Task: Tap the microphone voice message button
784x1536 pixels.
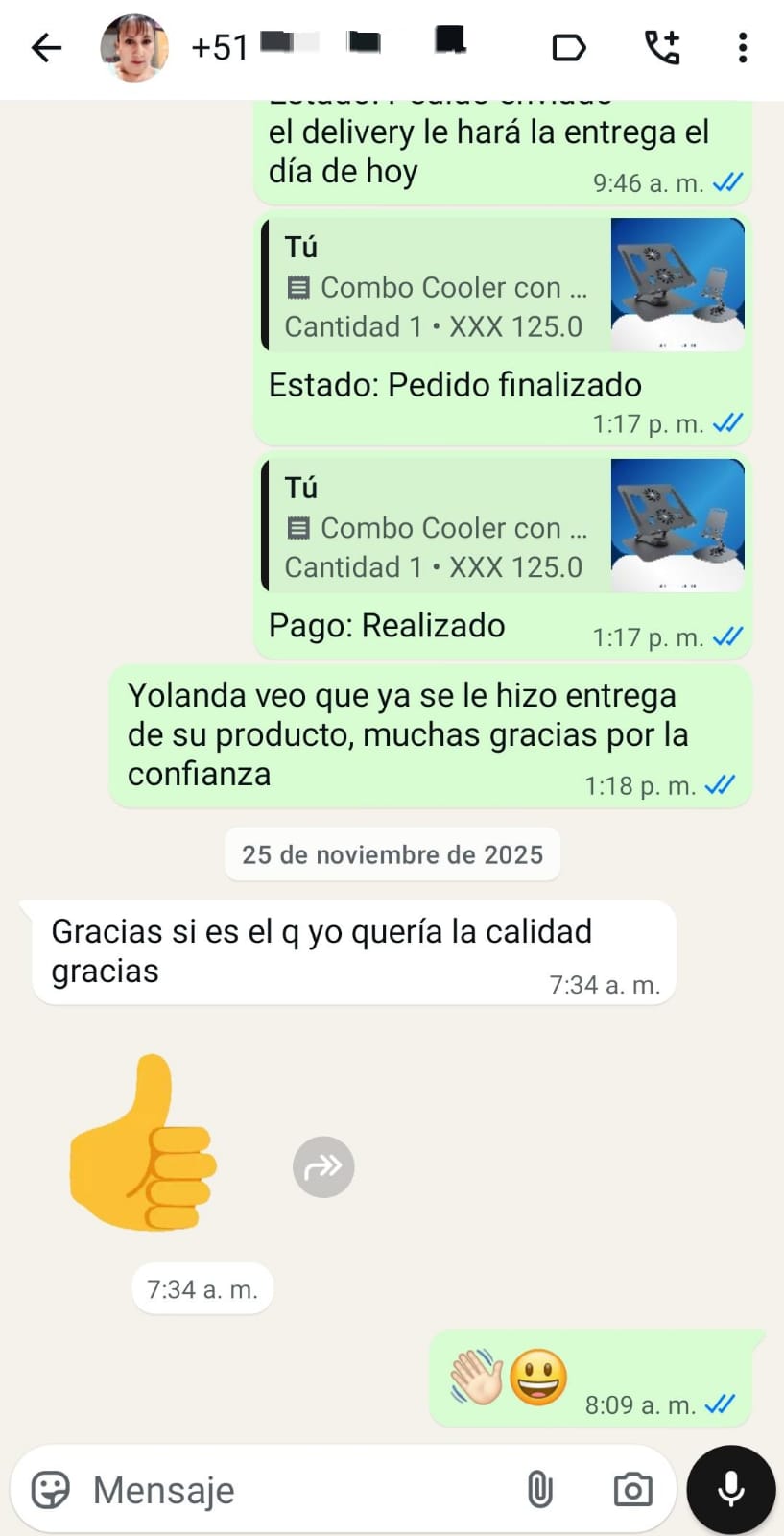Action: [x=731, y=1490]
